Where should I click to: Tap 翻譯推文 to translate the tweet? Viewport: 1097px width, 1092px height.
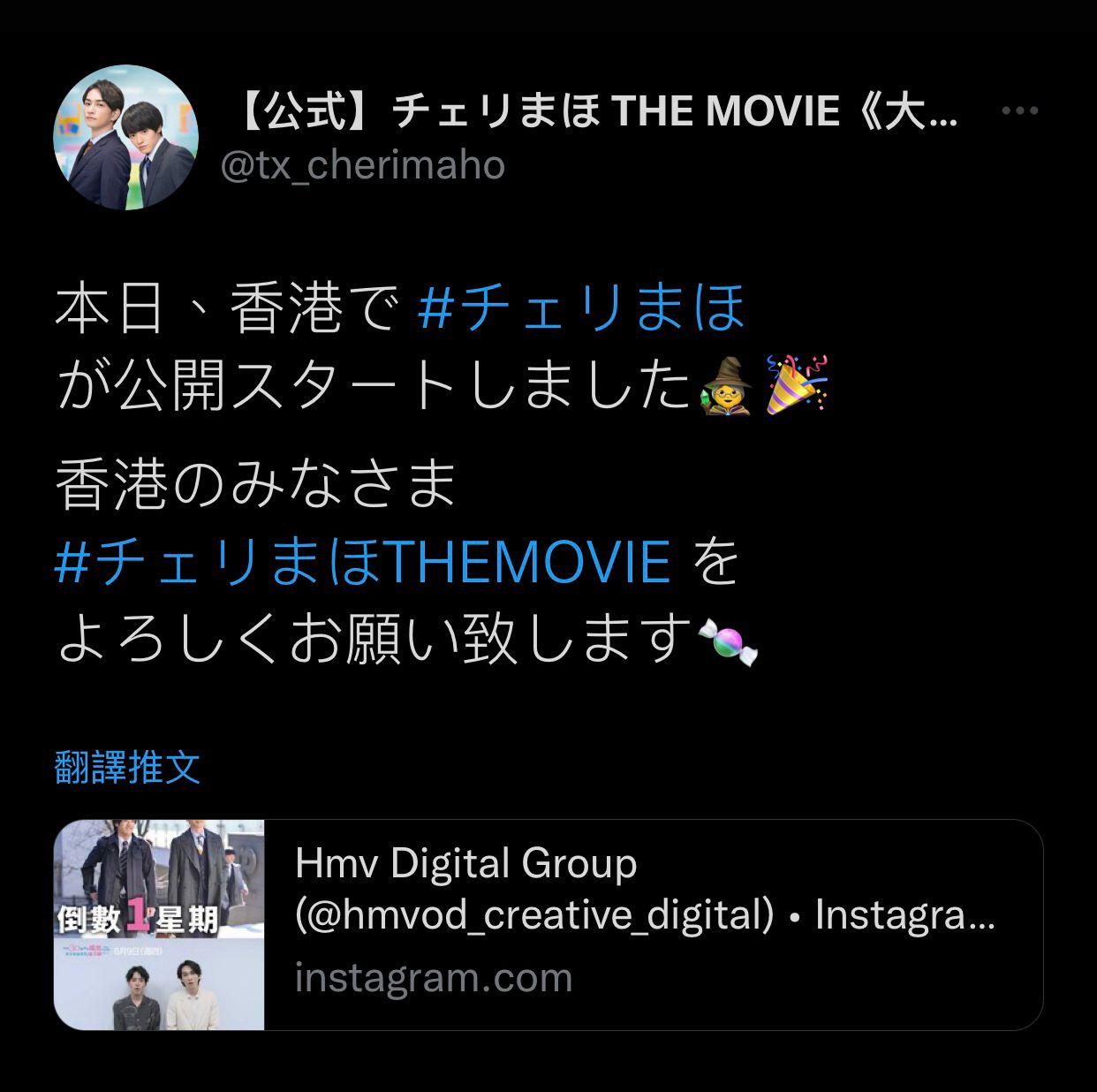(127, 767)
